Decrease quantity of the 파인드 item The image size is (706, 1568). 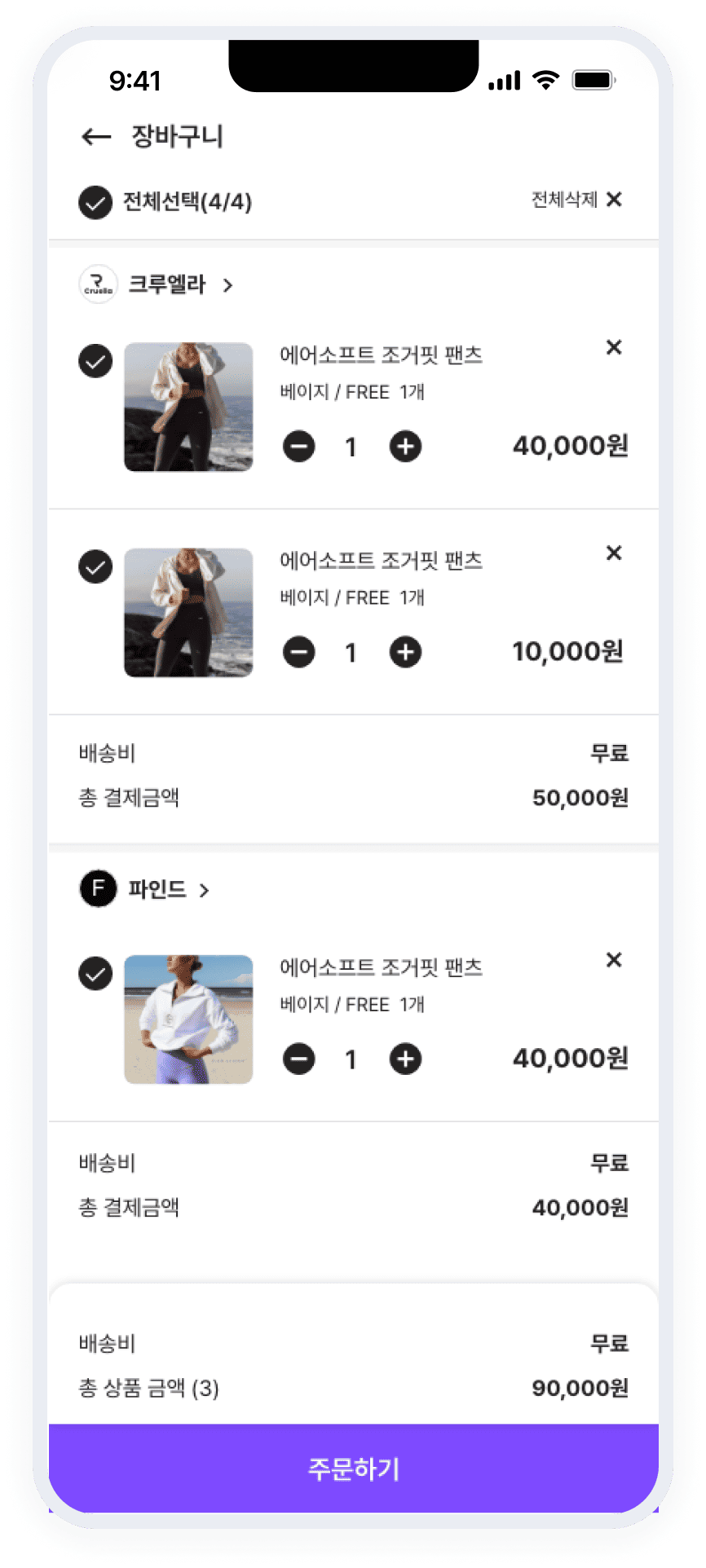[x=299, y=1059]
